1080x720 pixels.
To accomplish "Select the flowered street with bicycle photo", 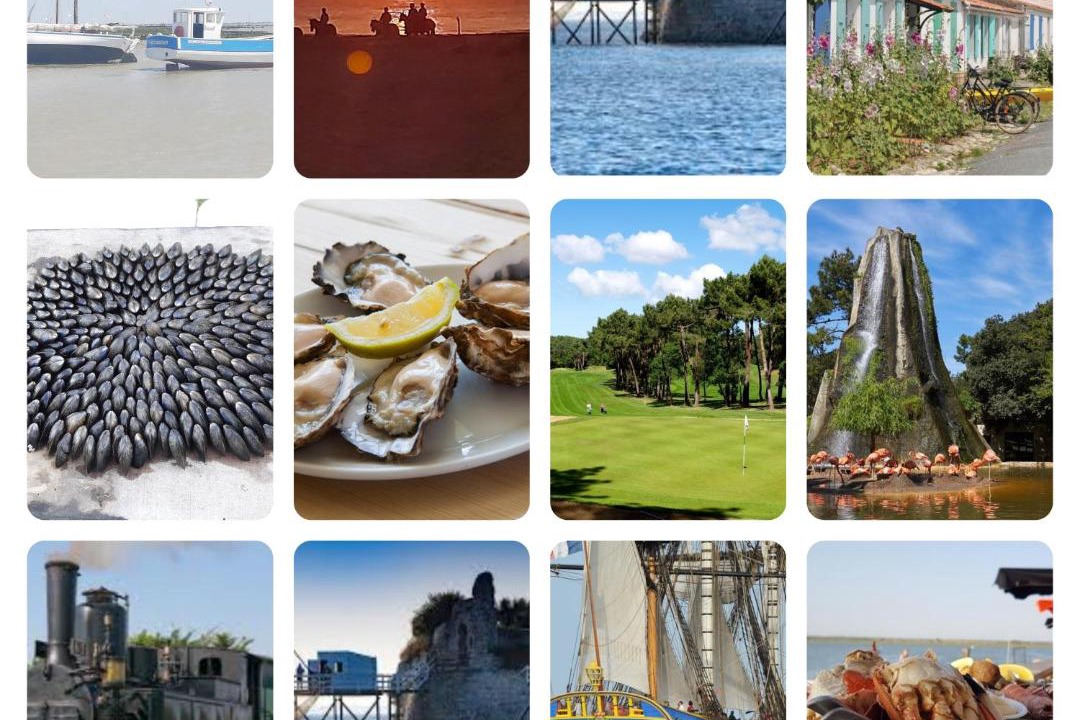I will coord(929,88).
